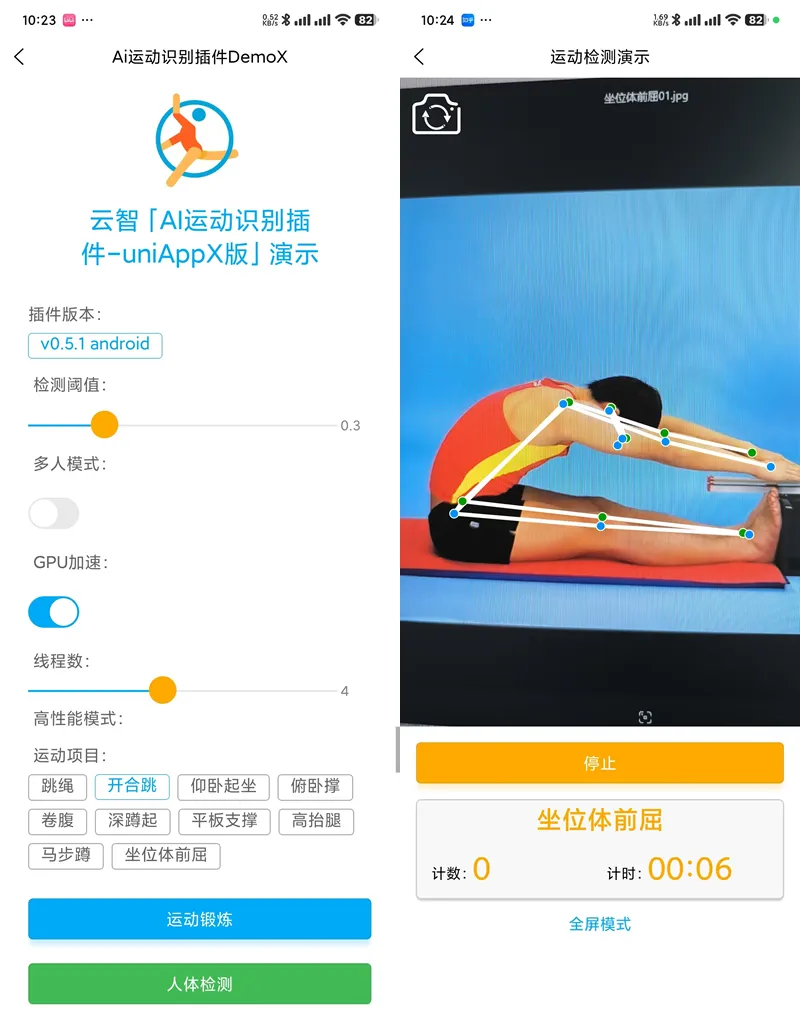Select the 开合跳 exercise chip
Viewport: 800px width, 1024px height.
[132, 786]
